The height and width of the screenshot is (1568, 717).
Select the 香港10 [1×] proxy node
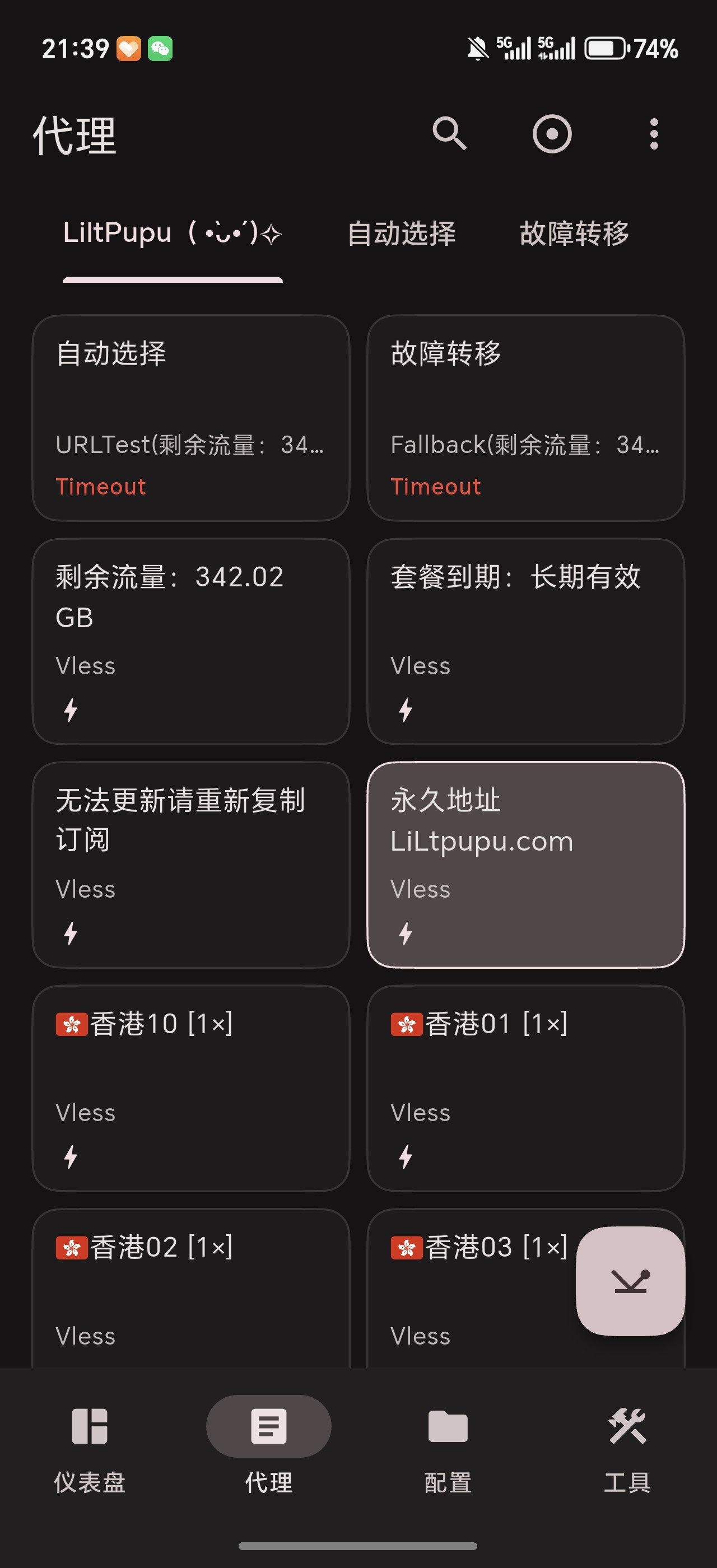190,1088
